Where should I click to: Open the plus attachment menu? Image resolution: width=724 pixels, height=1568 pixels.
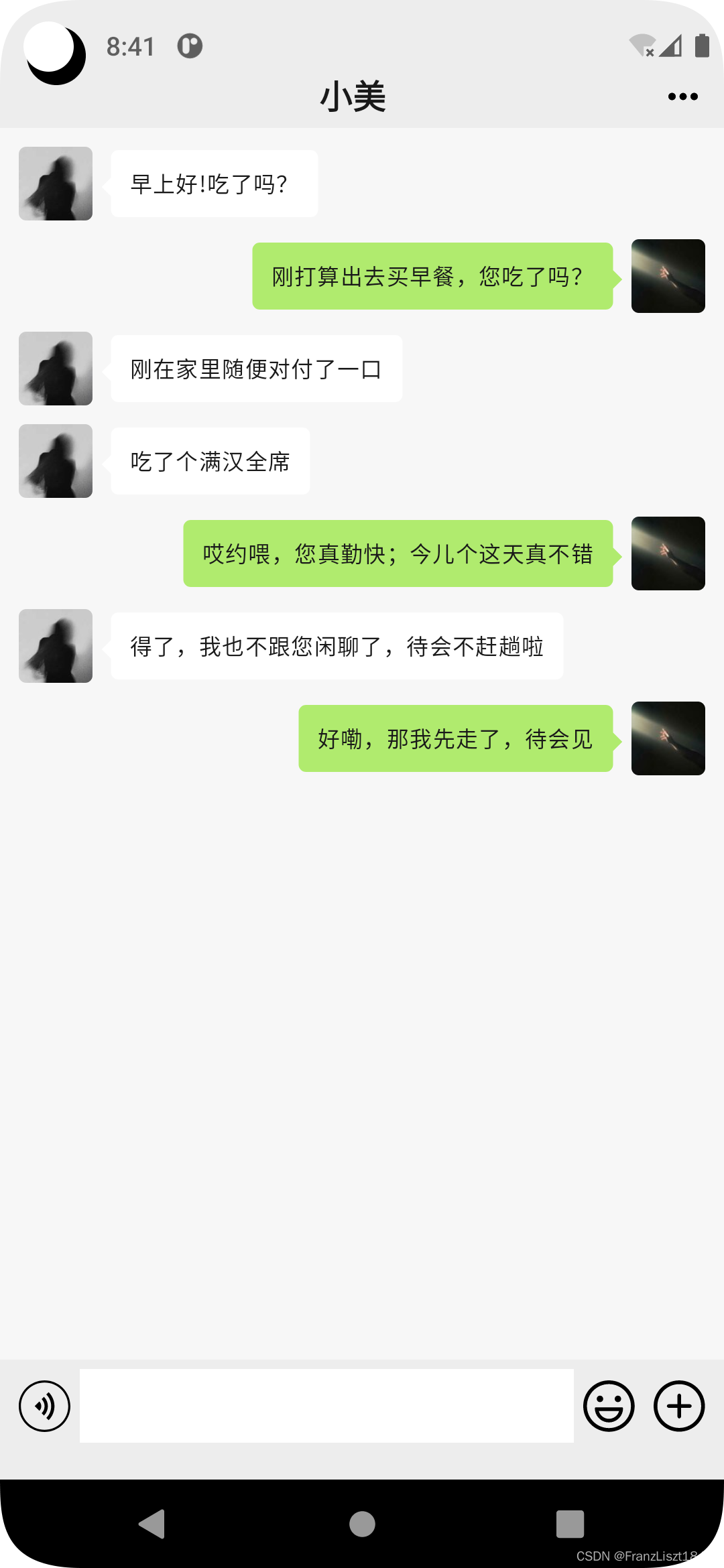pyautogui.click(x=679, y=1406)
